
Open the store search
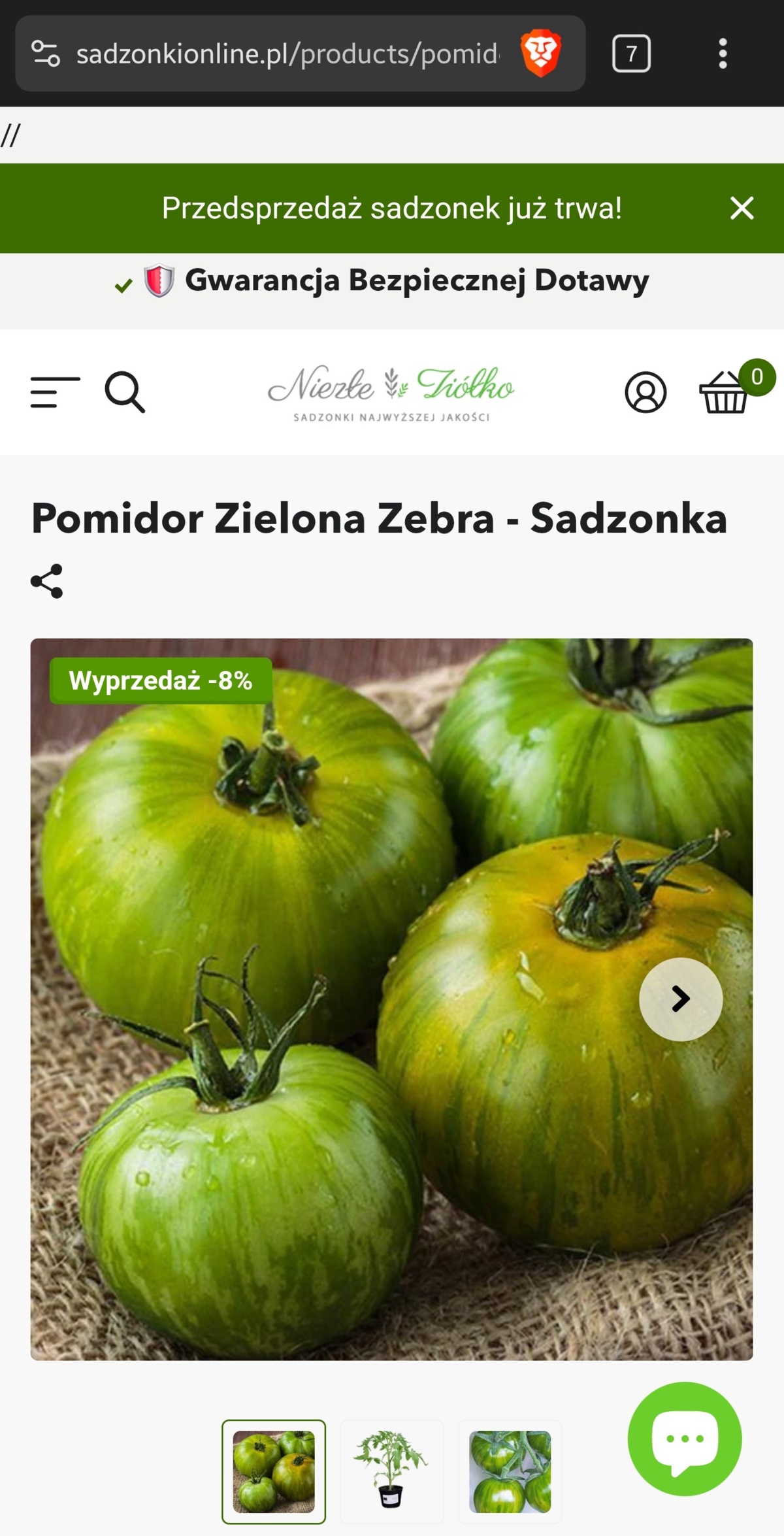pos(125,392)
